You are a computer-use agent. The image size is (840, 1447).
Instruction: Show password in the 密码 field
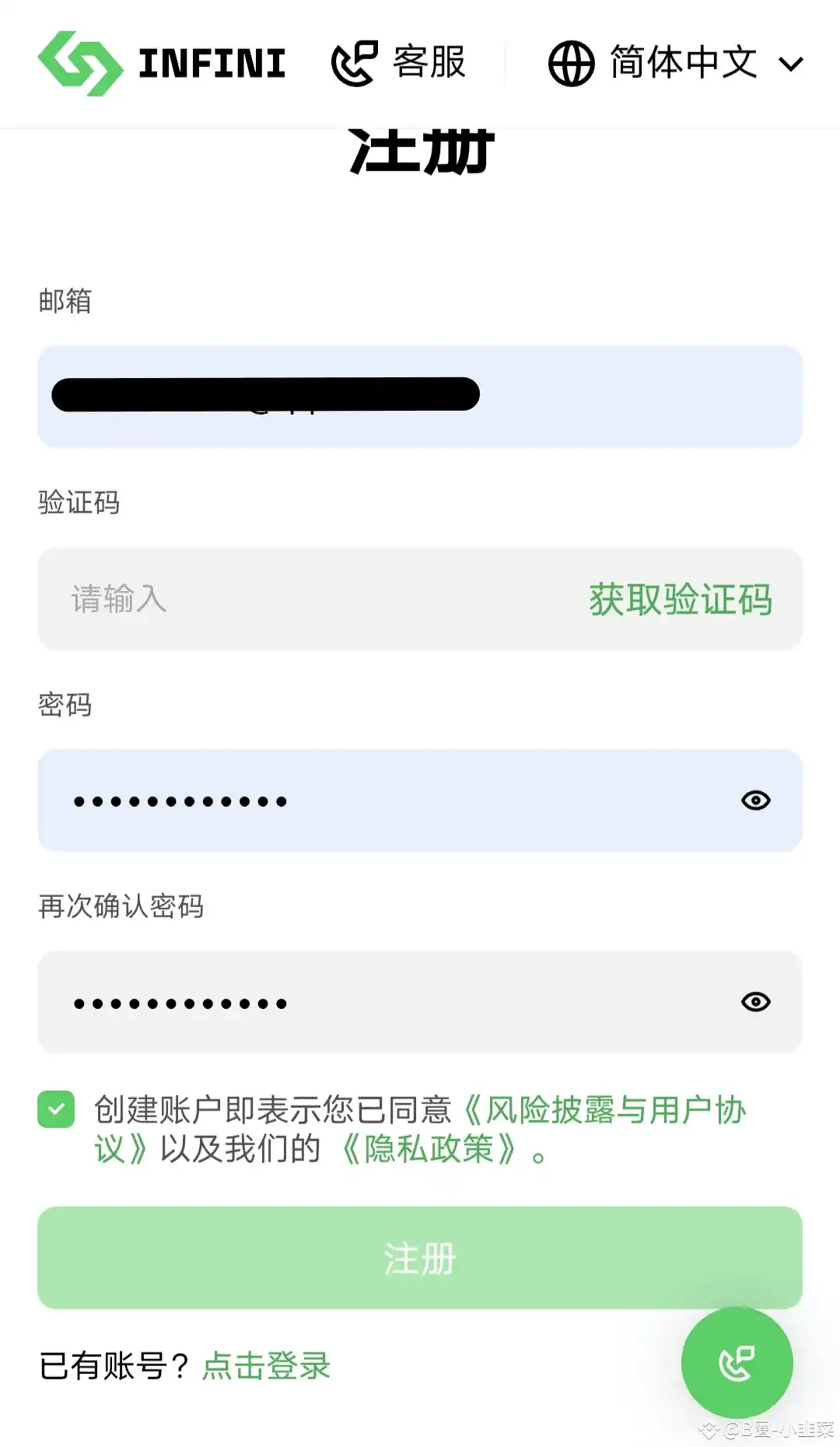755,801
